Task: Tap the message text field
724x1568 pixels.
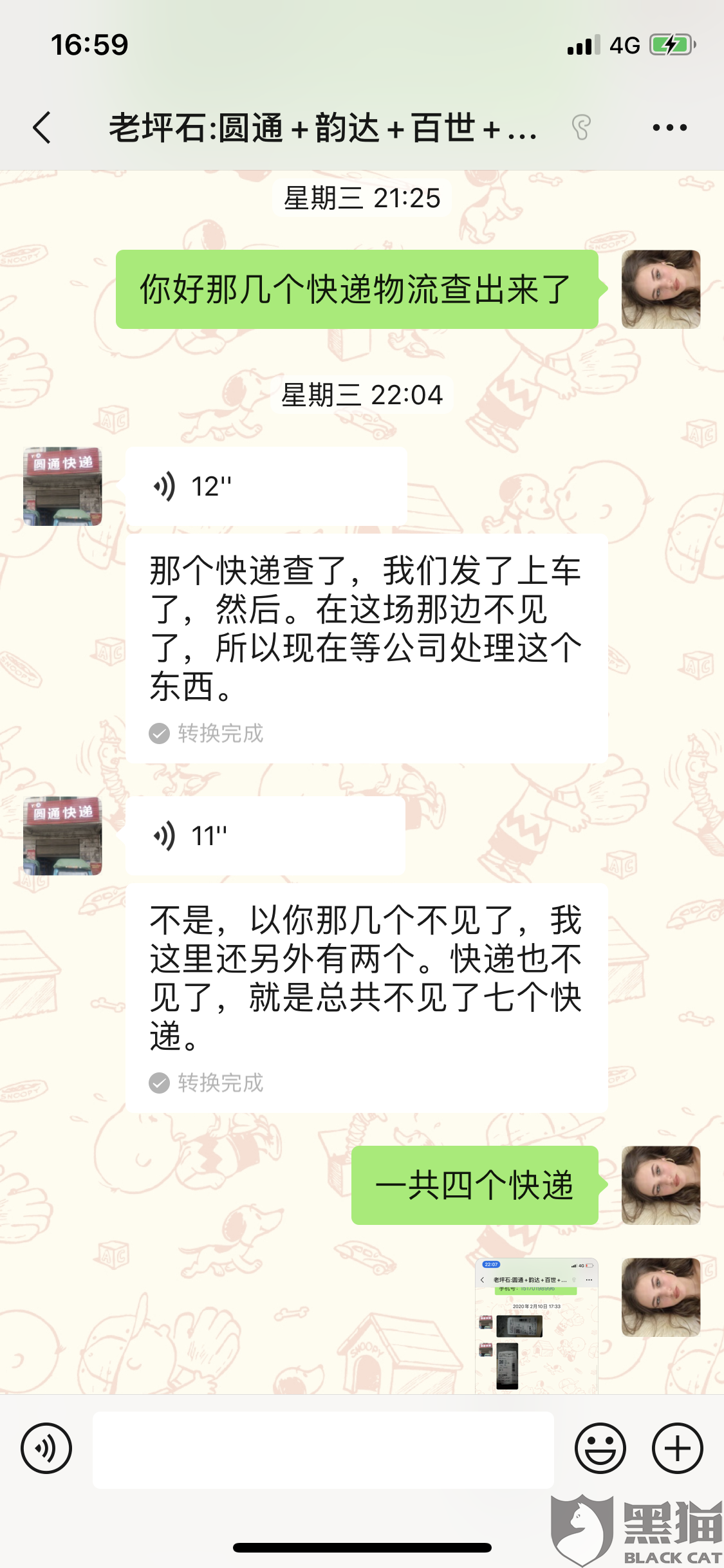Action: pos(323,1450)
